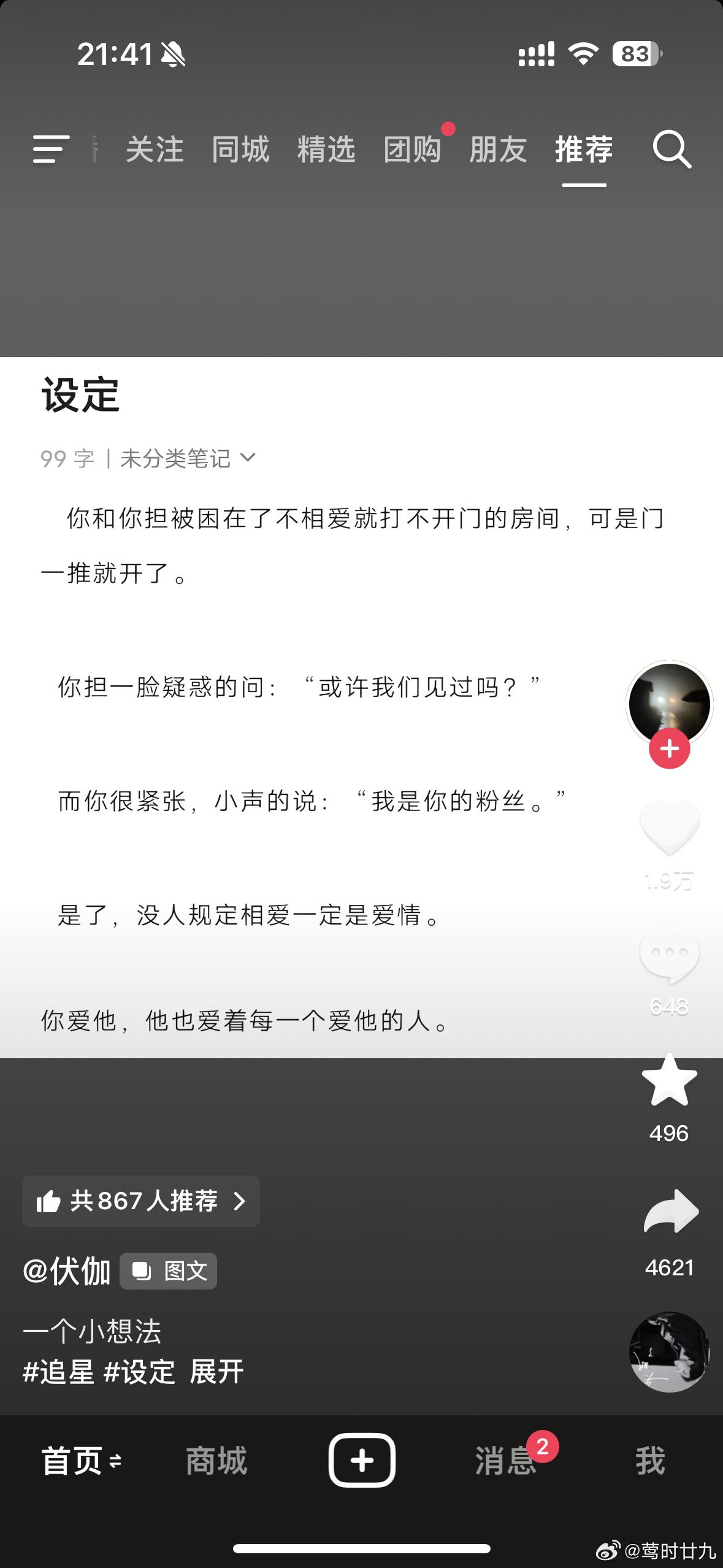Viewport: 723px width, 1568px height.
Task: Open @伏伽's profile link
Action: click(67, 1271)
